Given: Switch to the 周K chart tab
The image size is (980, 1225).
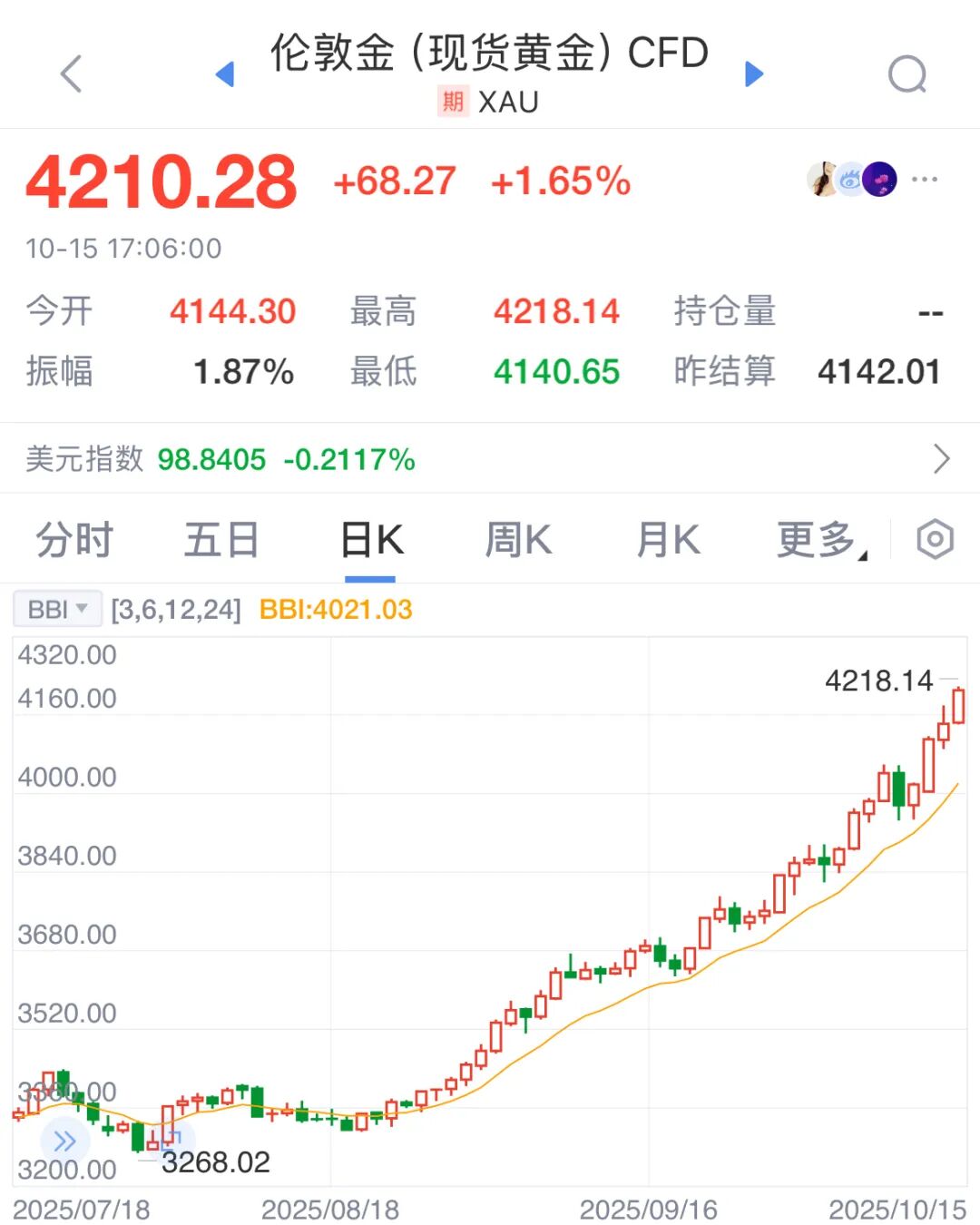Looking at the screenshot, I should (x=518, y=541).
